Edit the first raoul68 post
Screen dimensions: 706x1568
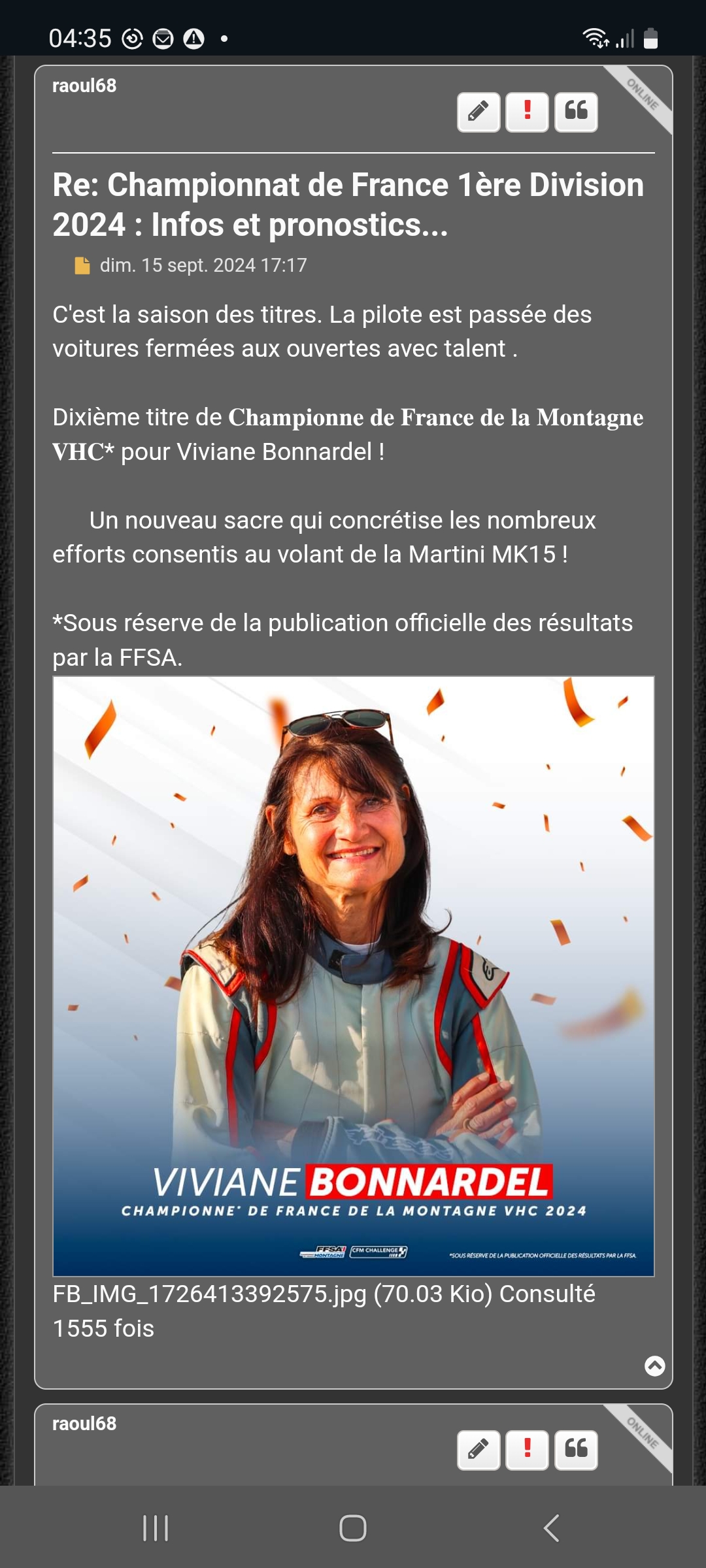click(479, 112)
